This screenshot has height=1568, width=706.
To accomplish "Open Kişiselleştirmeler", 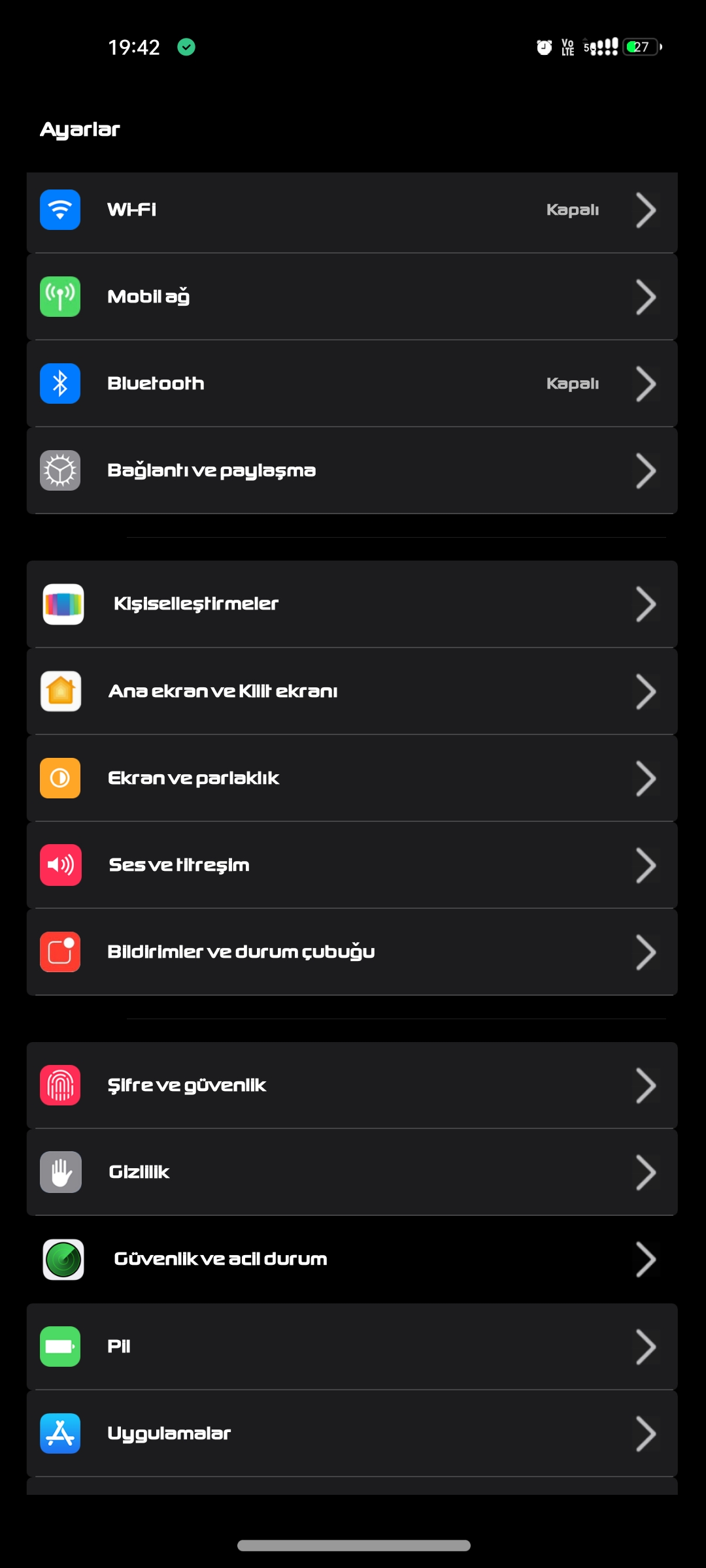I will click(x=352, y=604).
